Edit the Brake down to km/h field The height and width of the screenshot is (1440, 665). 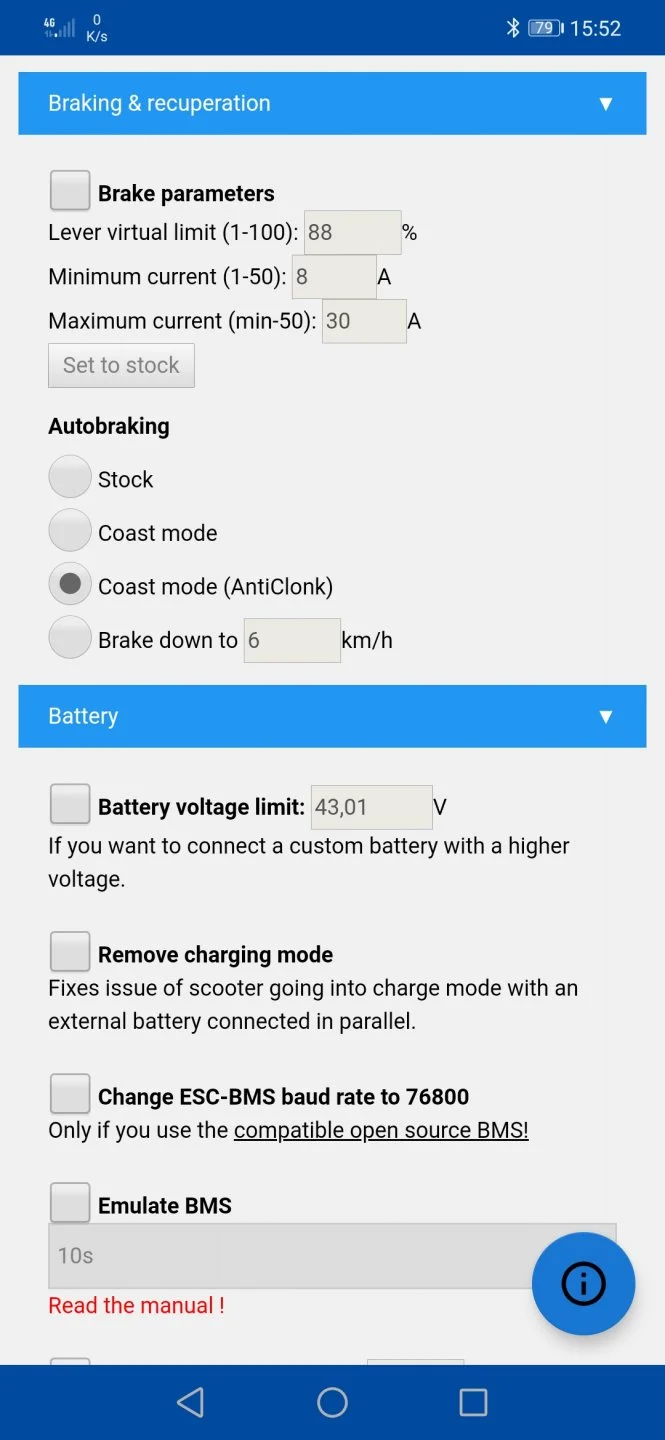pos(292,640)
